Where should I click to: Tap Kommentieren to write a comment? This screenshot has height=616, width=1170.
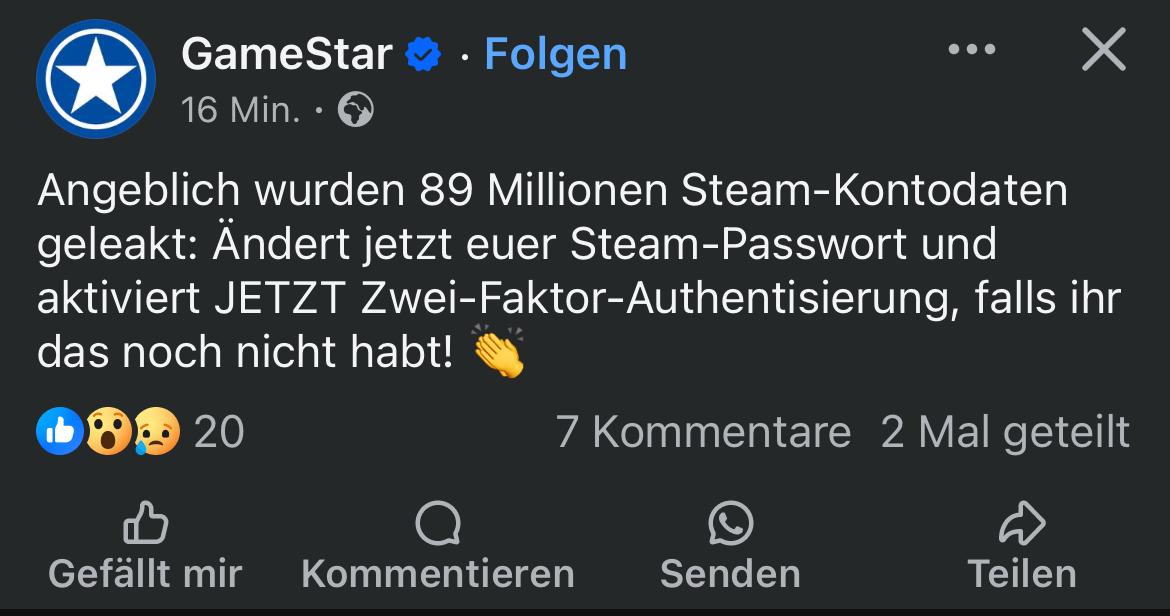click(437, 547)
